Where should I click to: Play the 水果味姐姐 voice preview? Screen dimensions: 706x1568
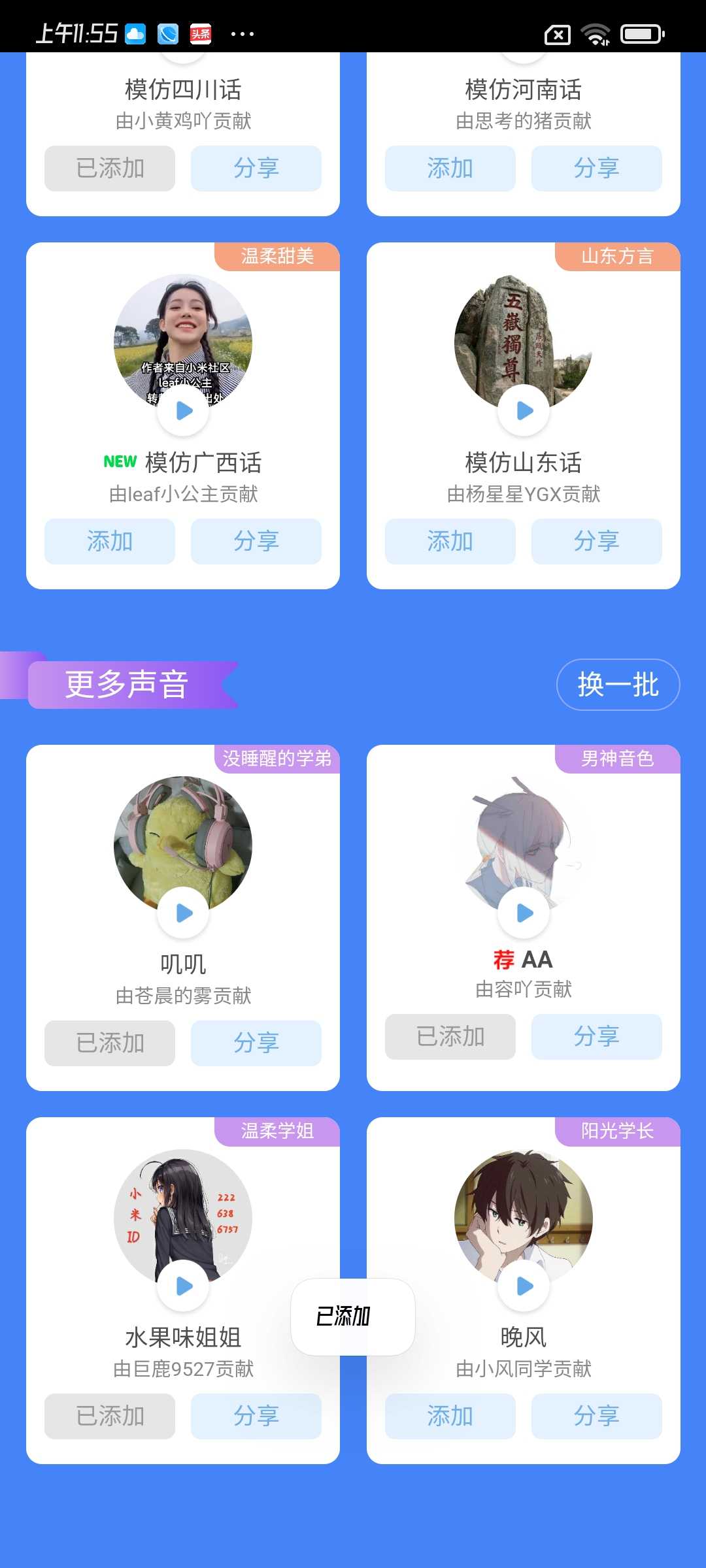tap(184, 1286)
